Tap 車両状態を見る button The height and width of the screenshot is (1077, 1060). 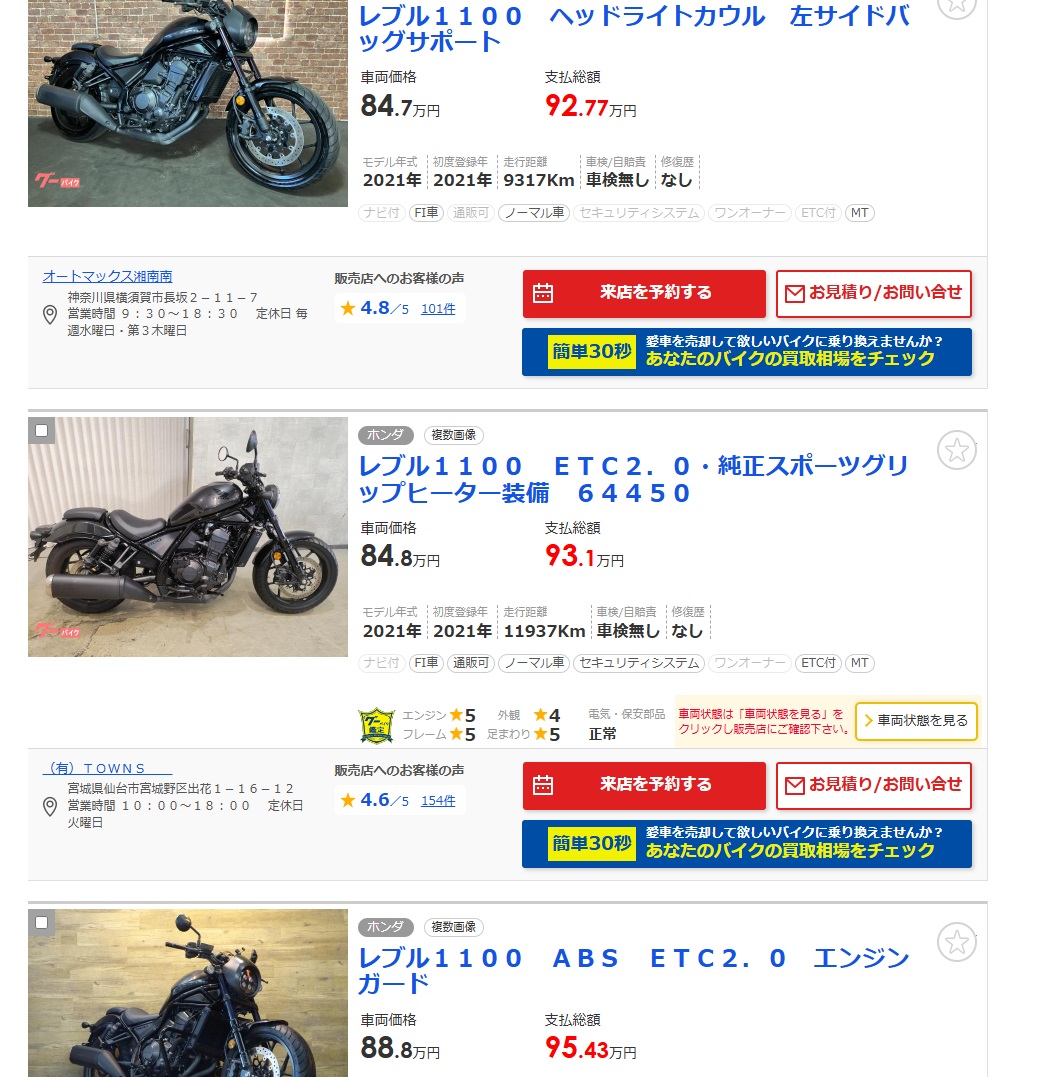[916, 721]
